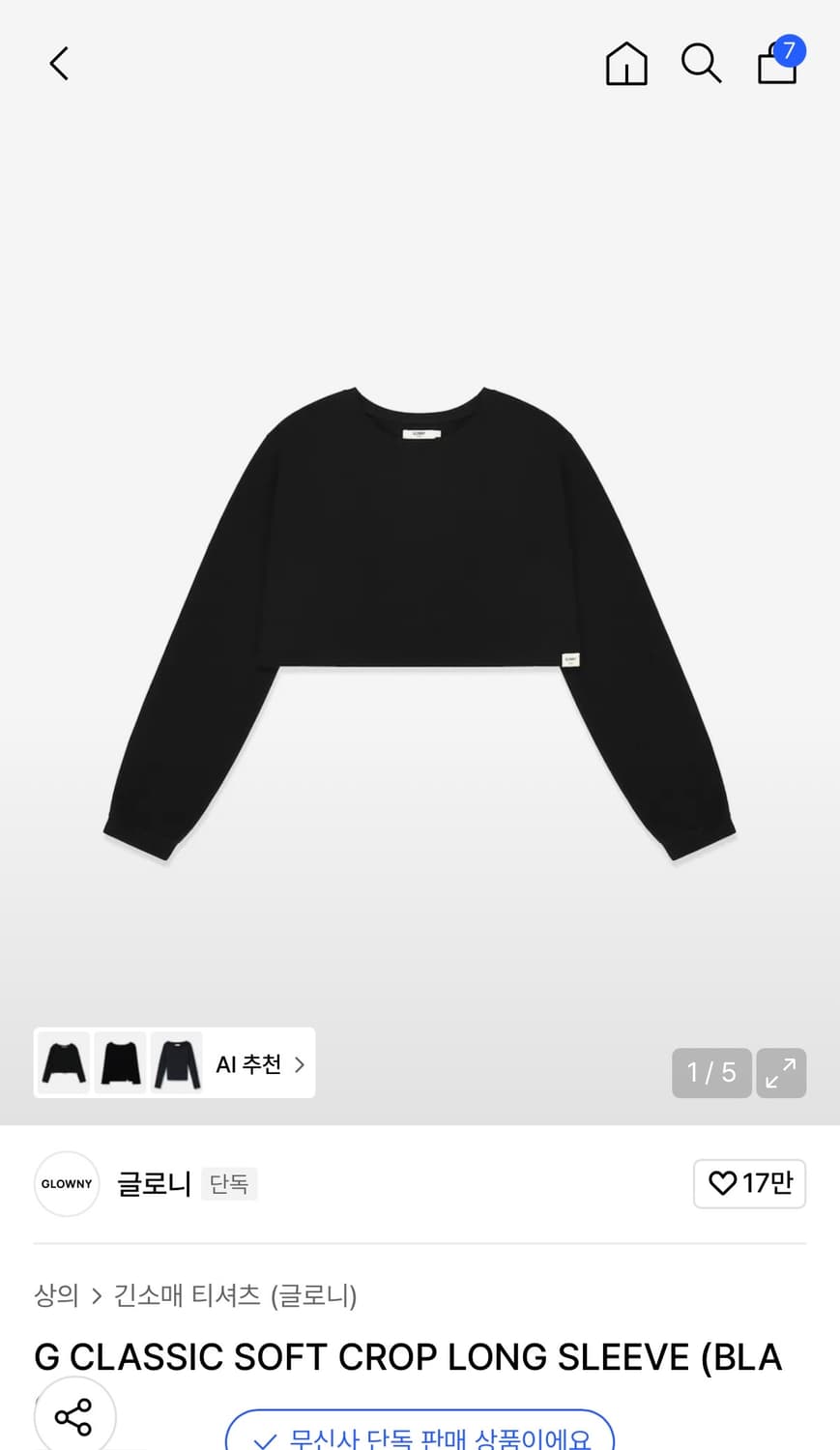840x1450 pixels.
Task: Open the 상의 category breadcrumb
Action: point(56,1294)
